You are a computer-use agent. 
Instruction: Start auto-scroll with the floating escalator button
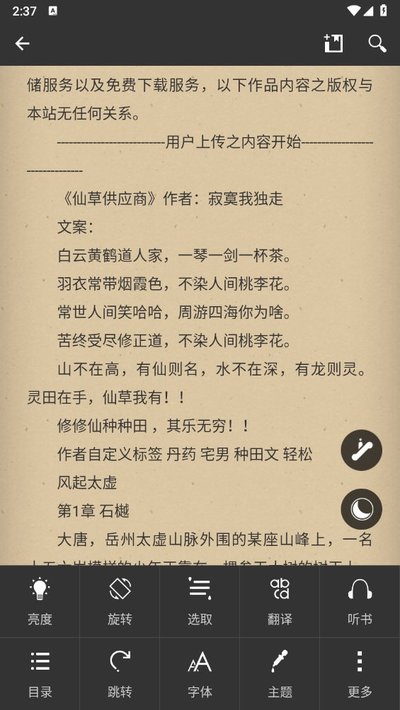click(361, 450)
